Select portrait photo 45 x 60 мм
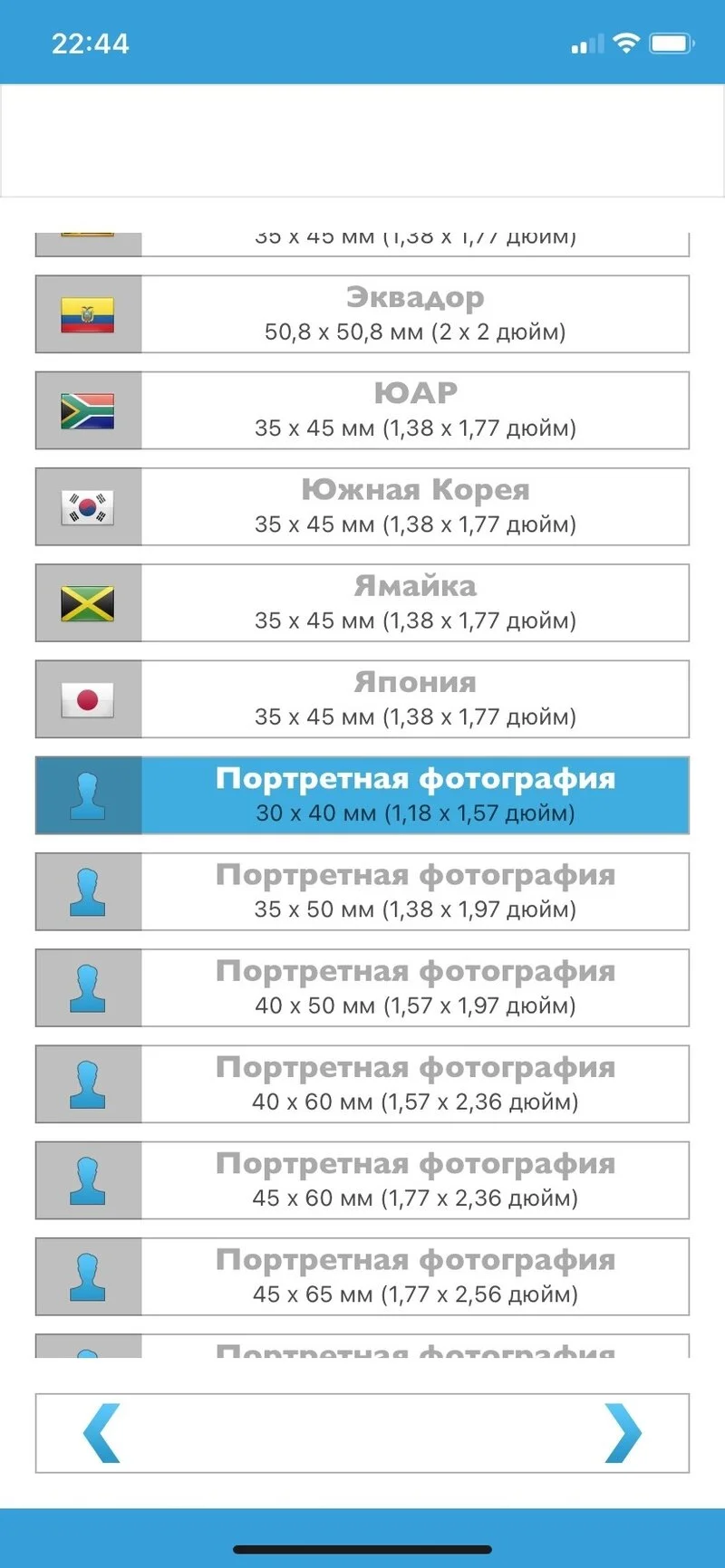Image resolution: width=725 pixels, height=1568 pixels. click(362, 1180)
